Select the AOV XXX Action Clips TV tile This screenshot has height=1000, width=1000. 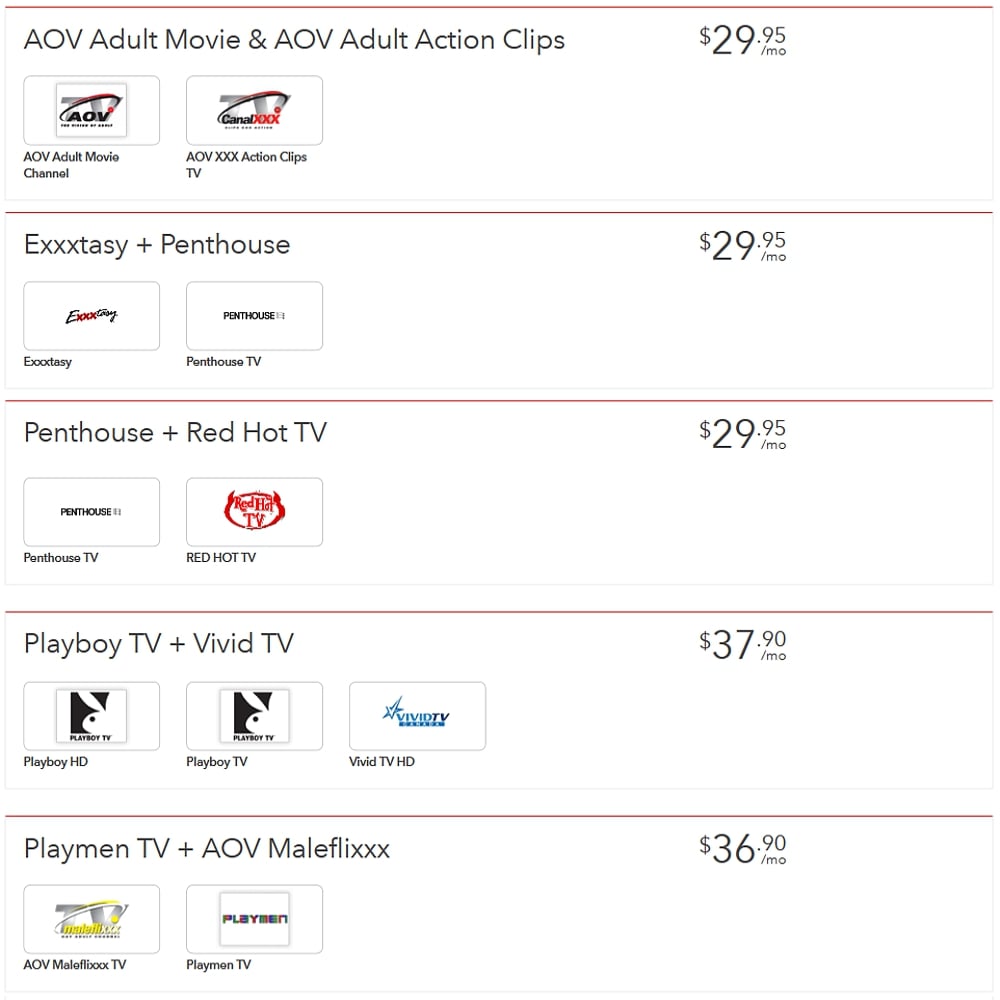pos(254,110)
